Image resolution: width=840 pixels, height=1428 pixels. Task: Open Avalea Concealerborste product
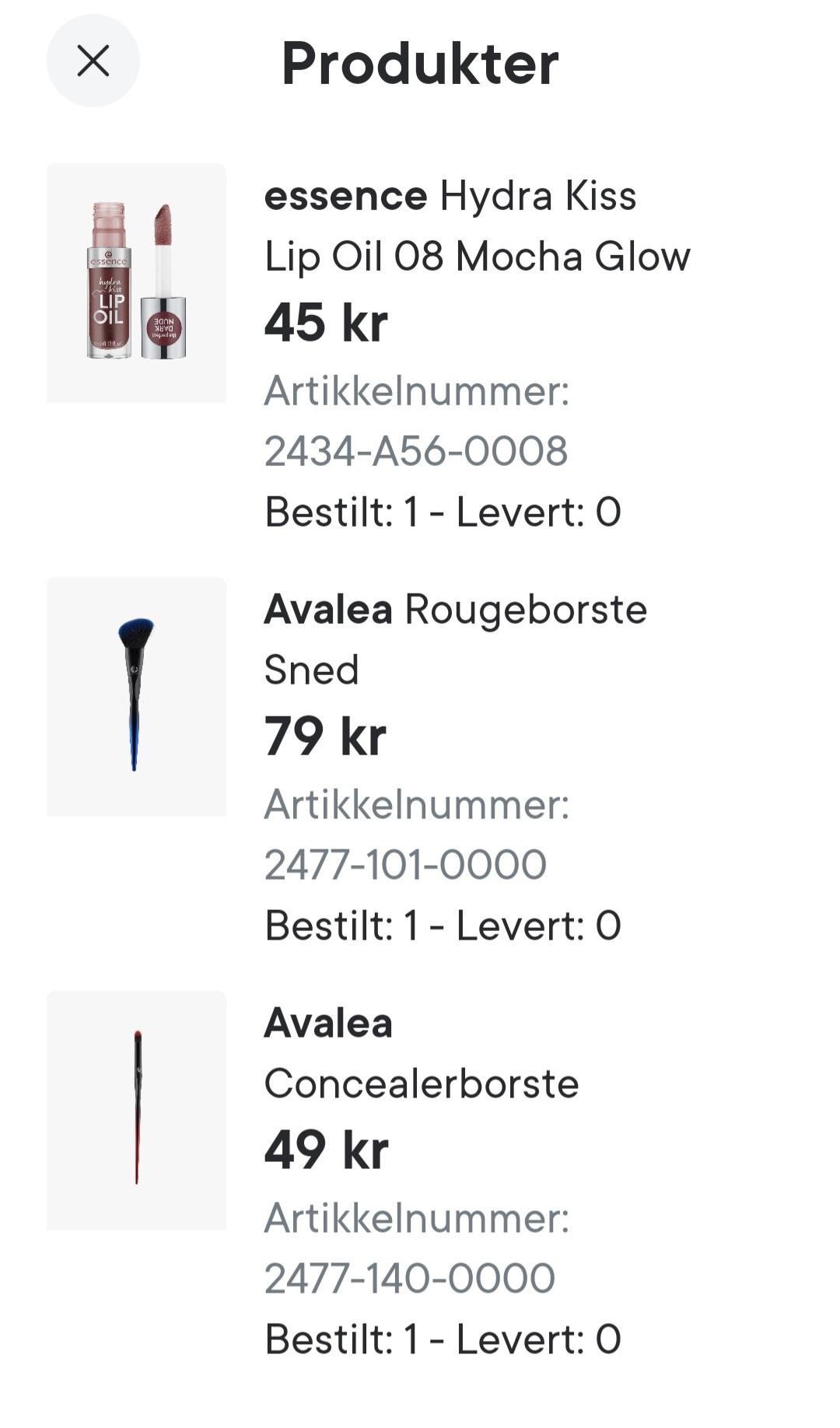421,1053
